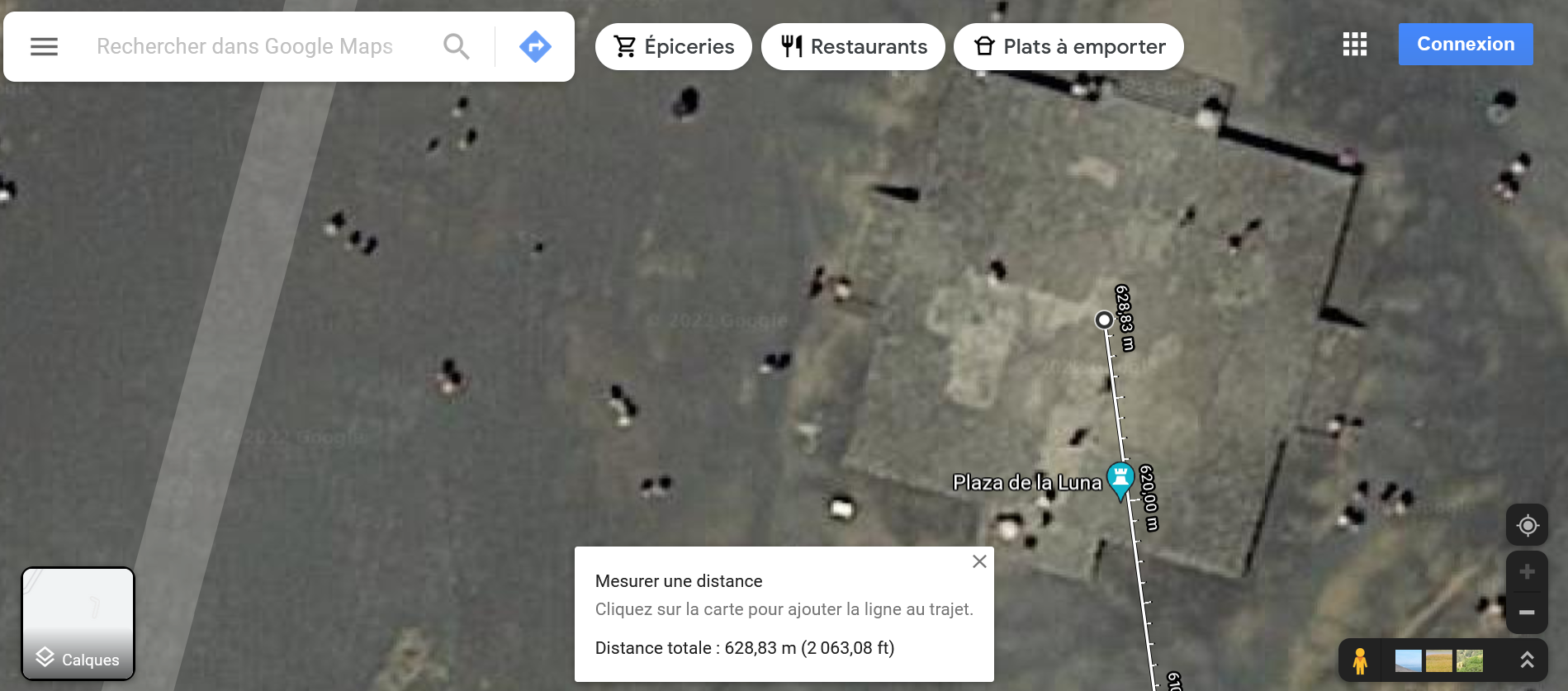Open the Google apps grid

[x=1354, y=45]
